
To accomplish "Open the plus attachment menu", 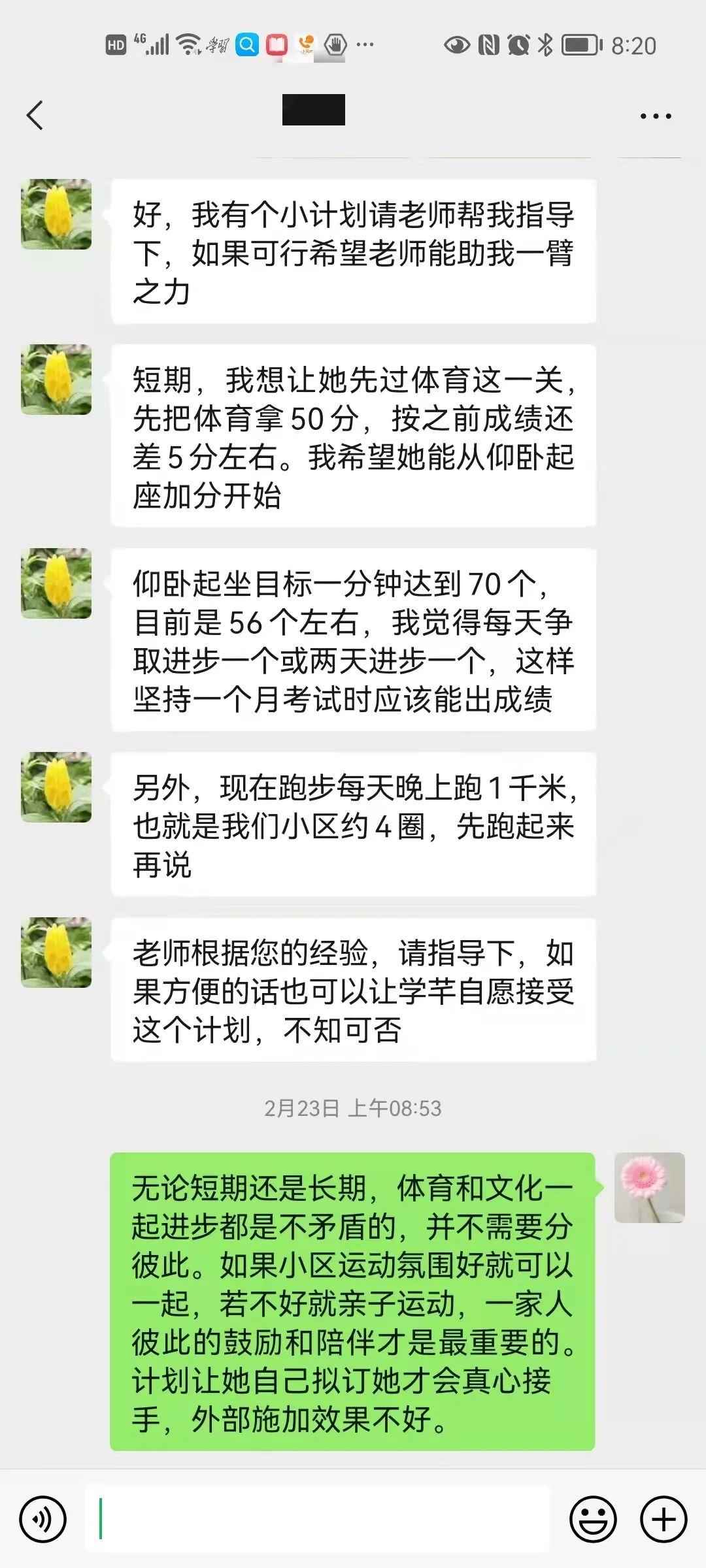I will pos(664,1520).
